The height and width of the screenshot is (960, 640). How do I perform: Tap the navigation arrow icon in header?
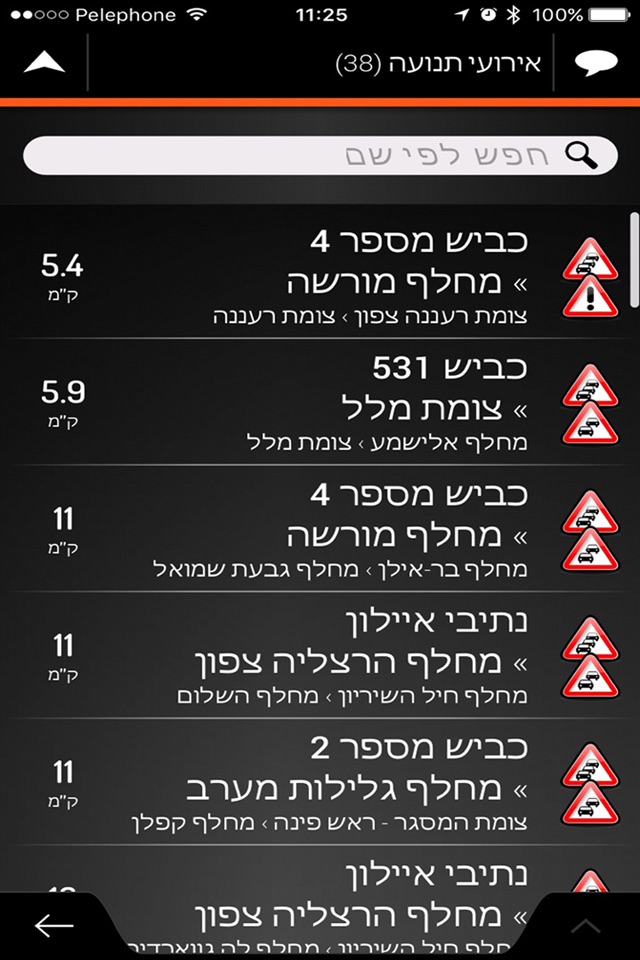point(43,63)
